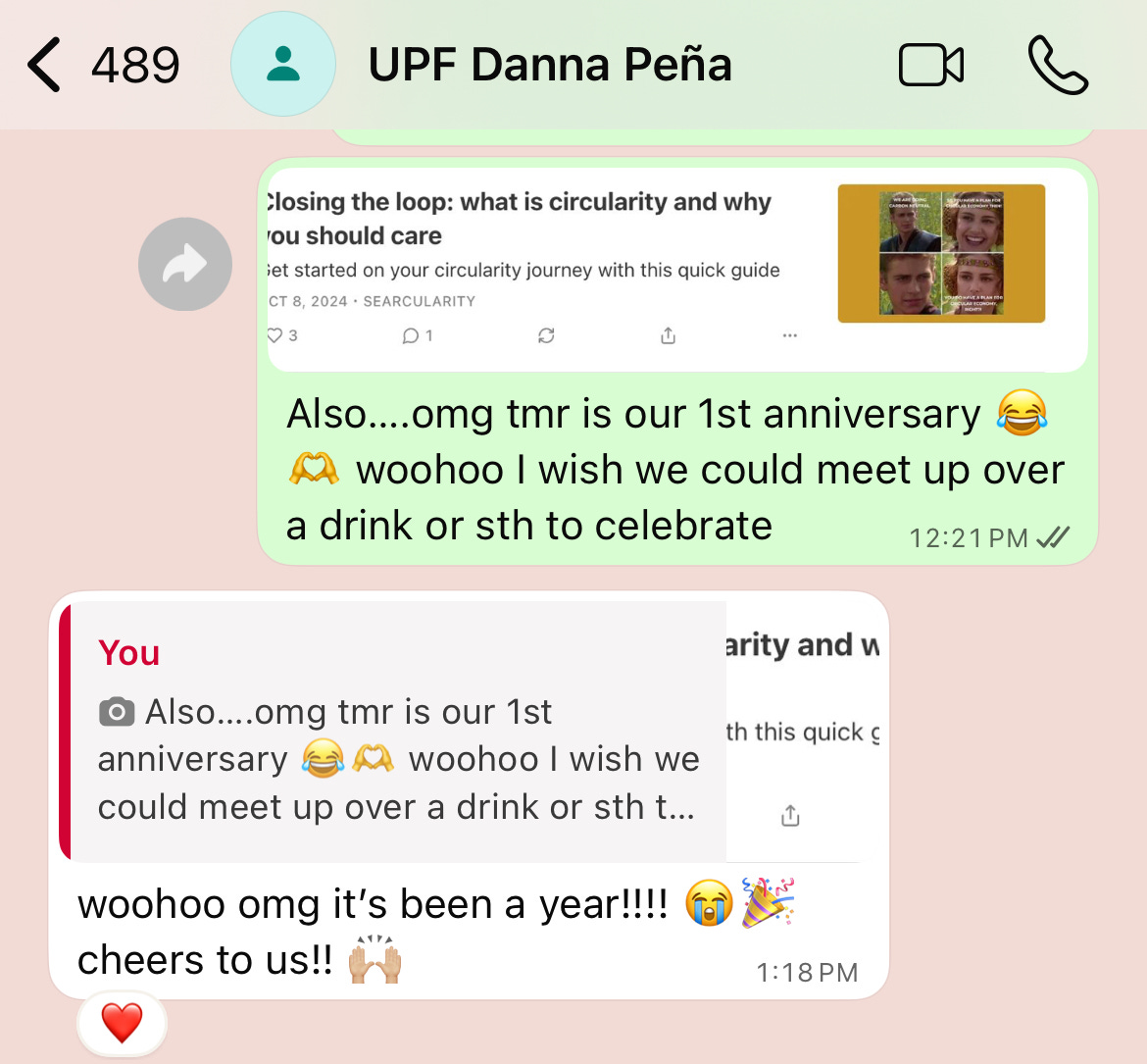Start a video call with Danna Peña
1147x1064 pixels.
pyautogui.click(x=930, y=66)
